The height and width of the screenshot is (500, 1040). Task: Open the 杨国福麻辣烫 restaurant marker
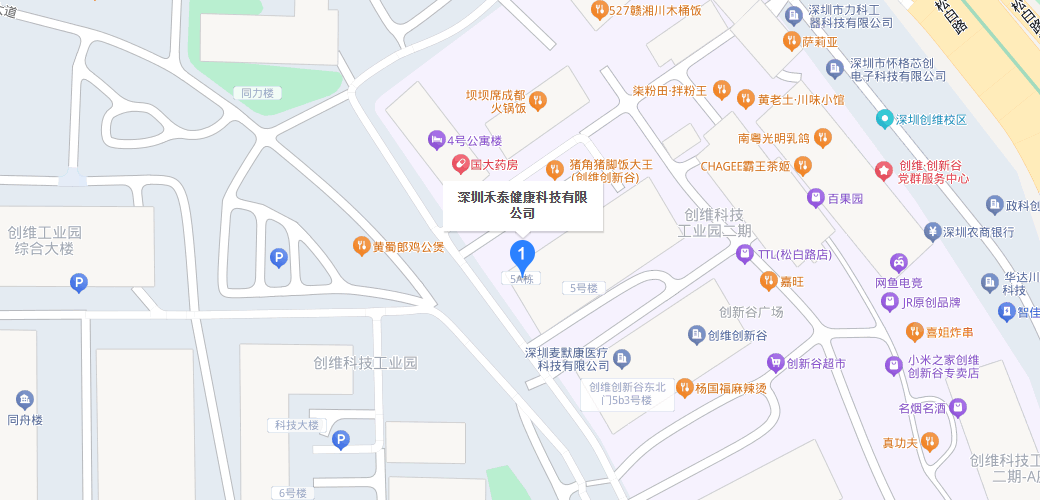[x=685, y=387]
